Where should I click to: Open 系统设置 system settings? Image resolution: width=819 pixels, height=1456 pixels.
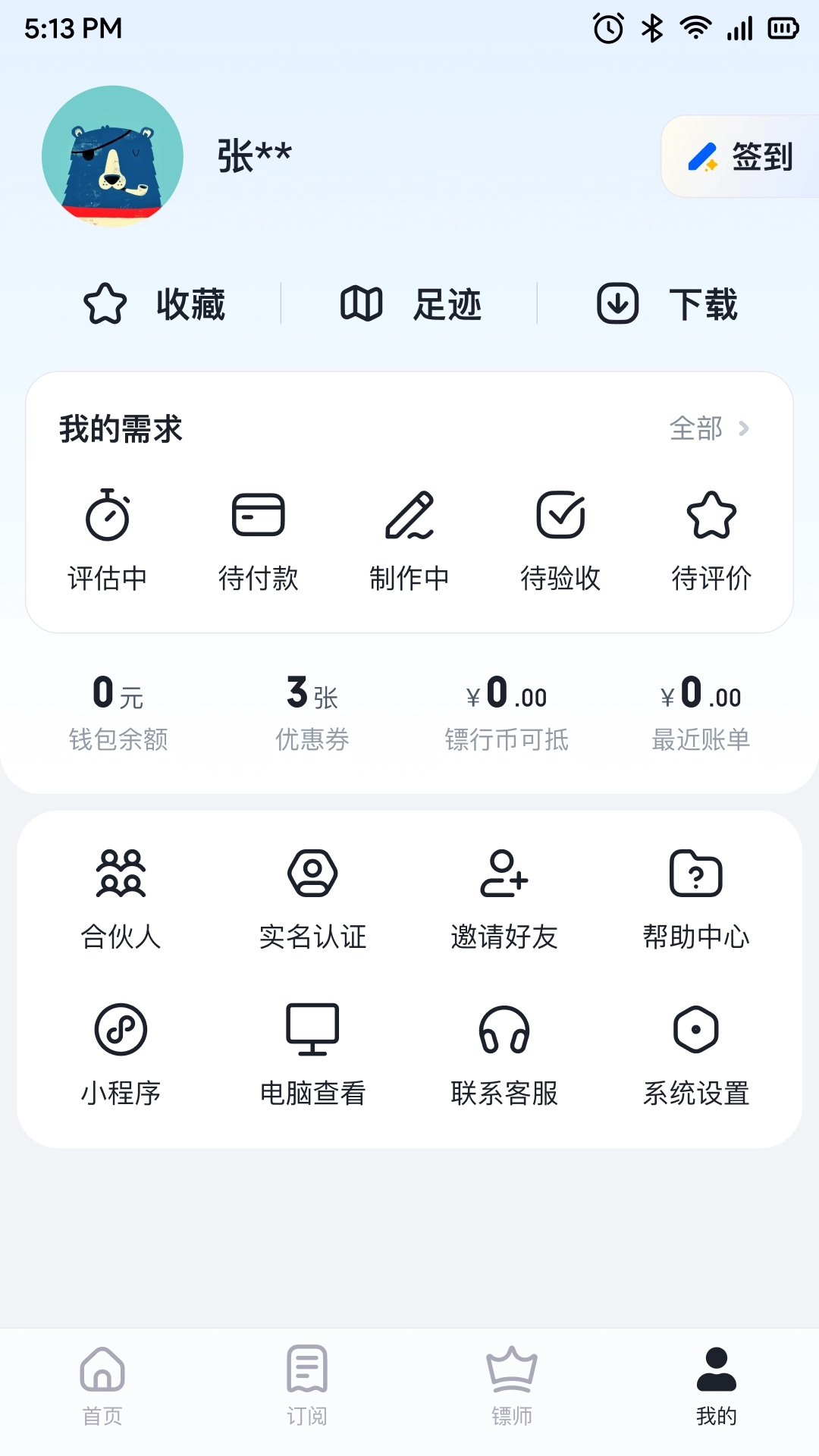(696, 1054)
